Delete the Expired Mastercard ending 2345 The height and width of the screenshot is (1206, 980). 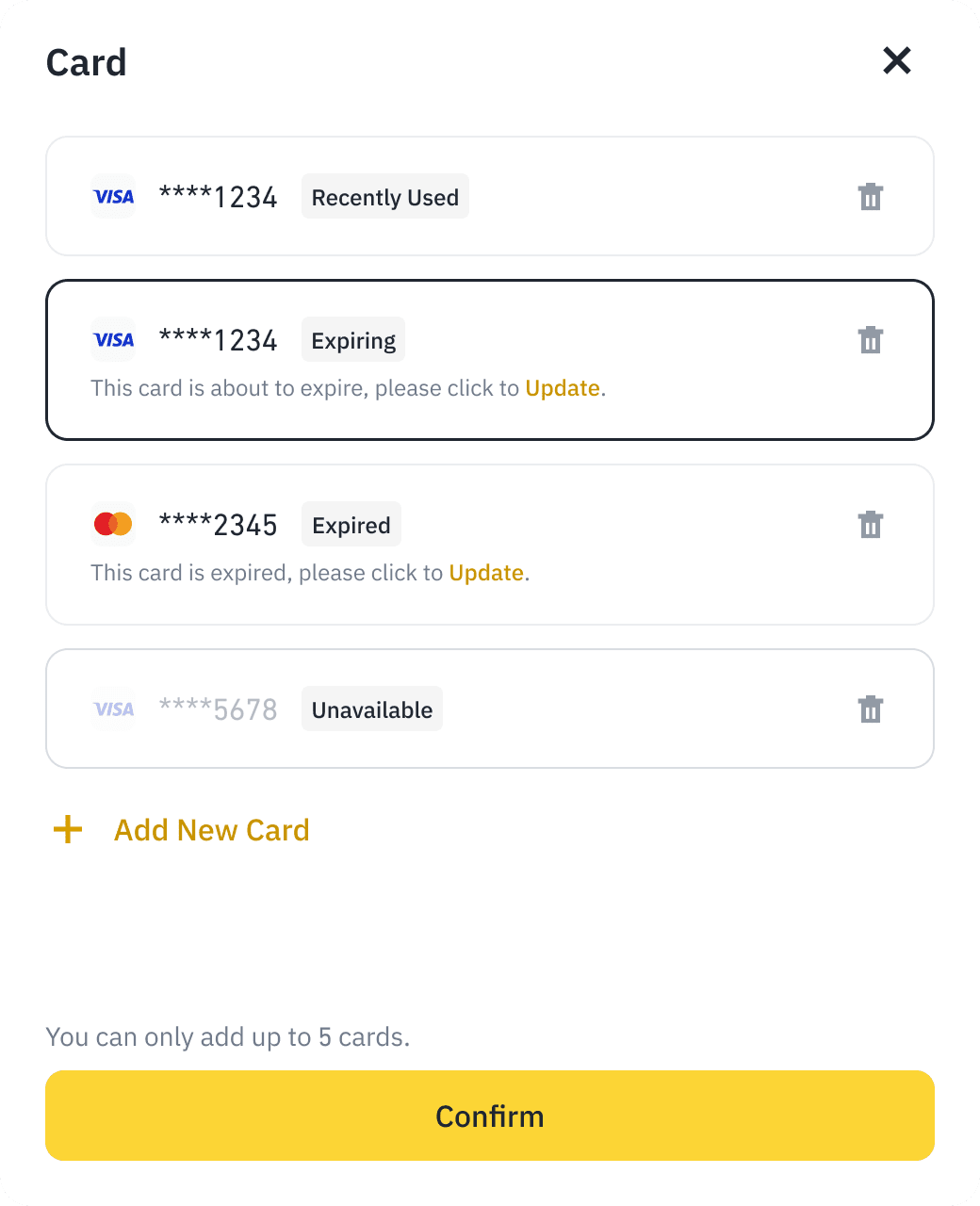(x=870, y=525)
